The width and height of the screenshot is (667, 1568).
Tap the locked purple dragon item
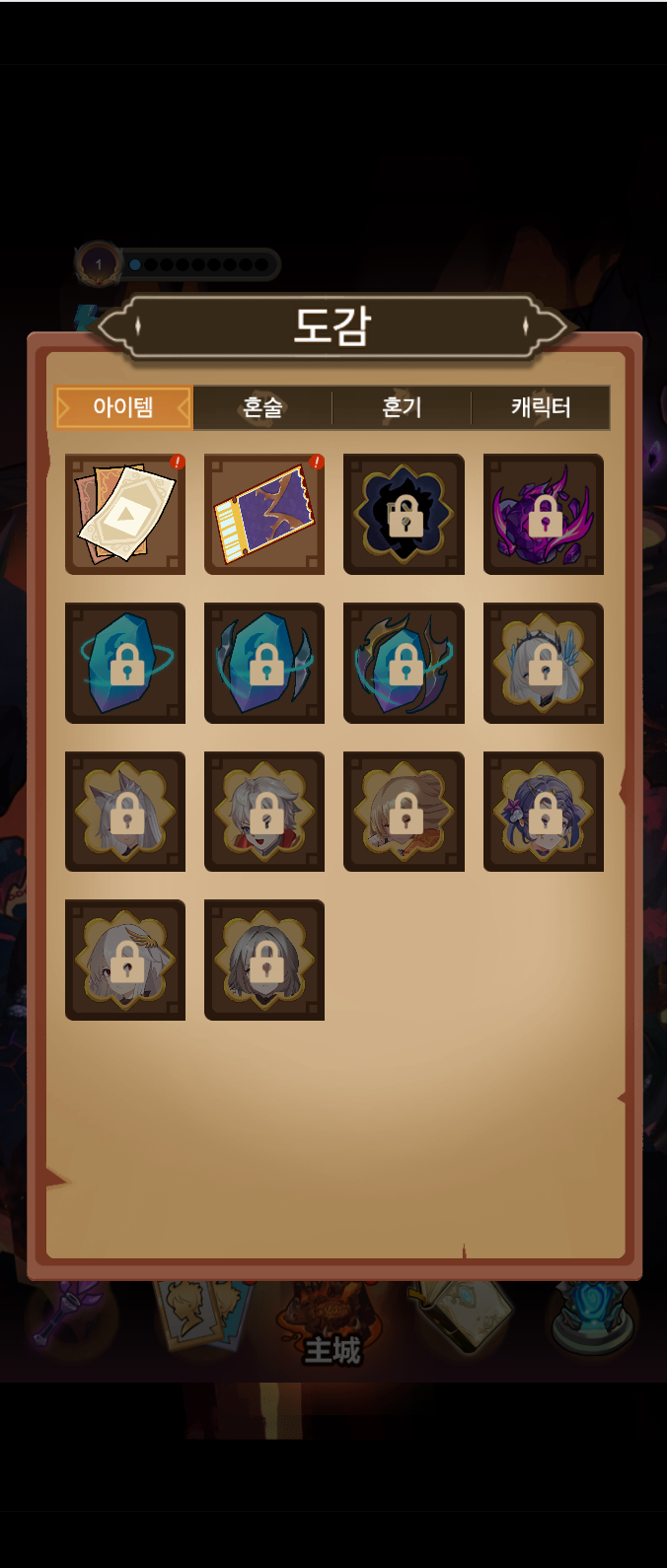point(544,514)
